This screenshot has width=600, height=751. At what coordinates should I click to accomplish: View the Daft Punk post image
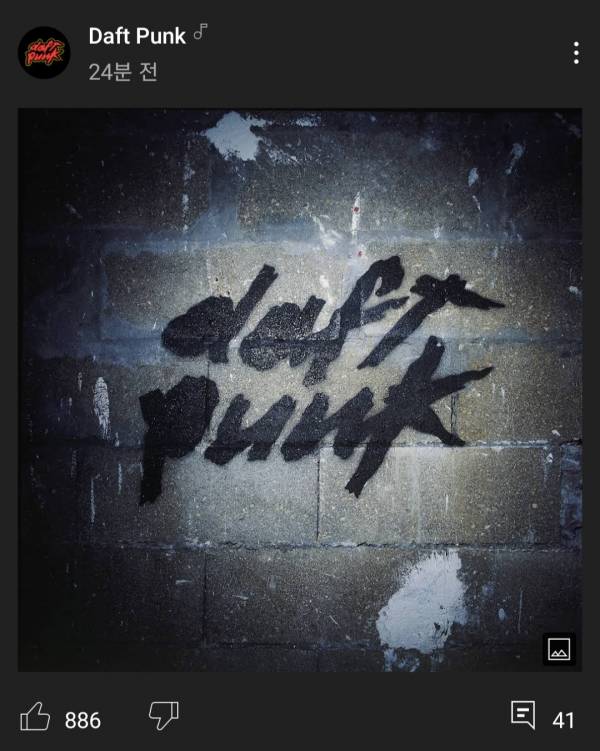click(x=300, y=390)
